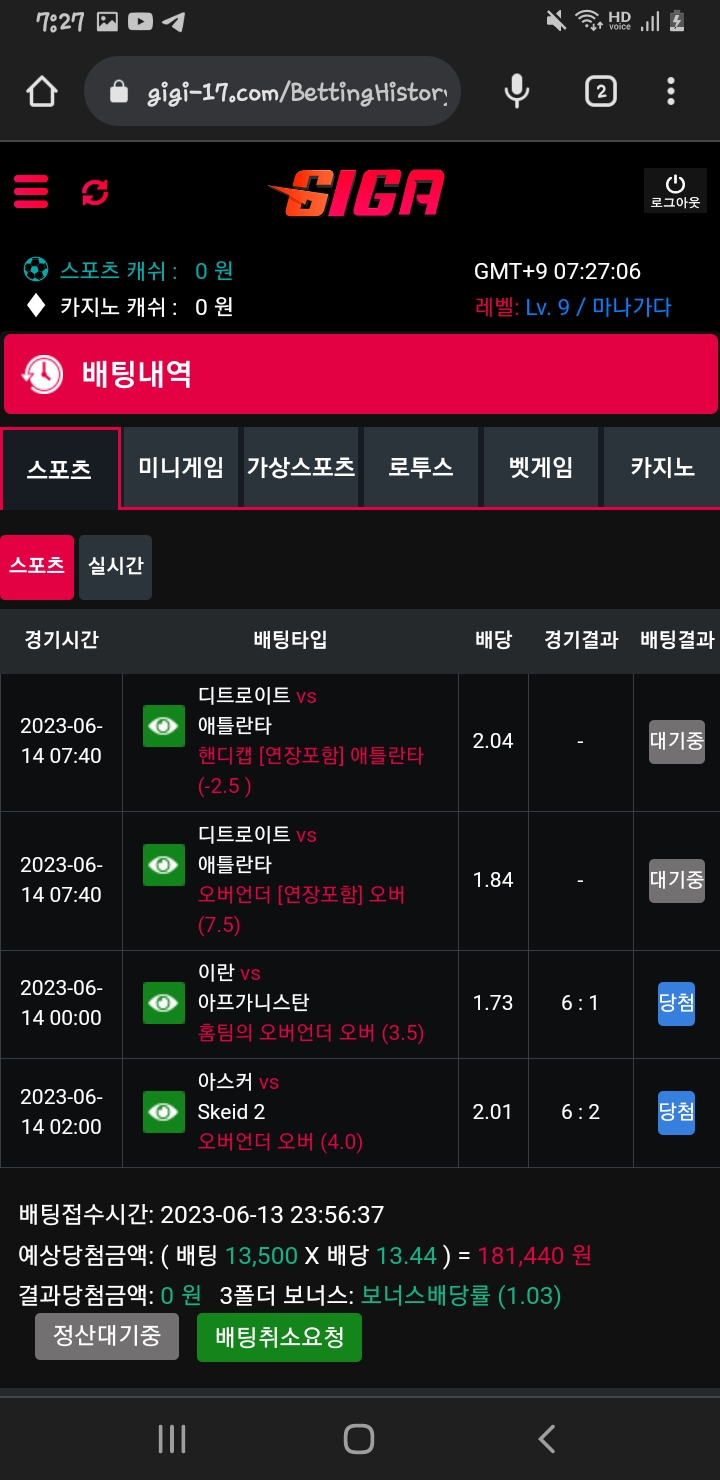Switch to the 미니게임 tab
Image resolution: width=720 pixels, height=1480 pixels.
[181, 468]
